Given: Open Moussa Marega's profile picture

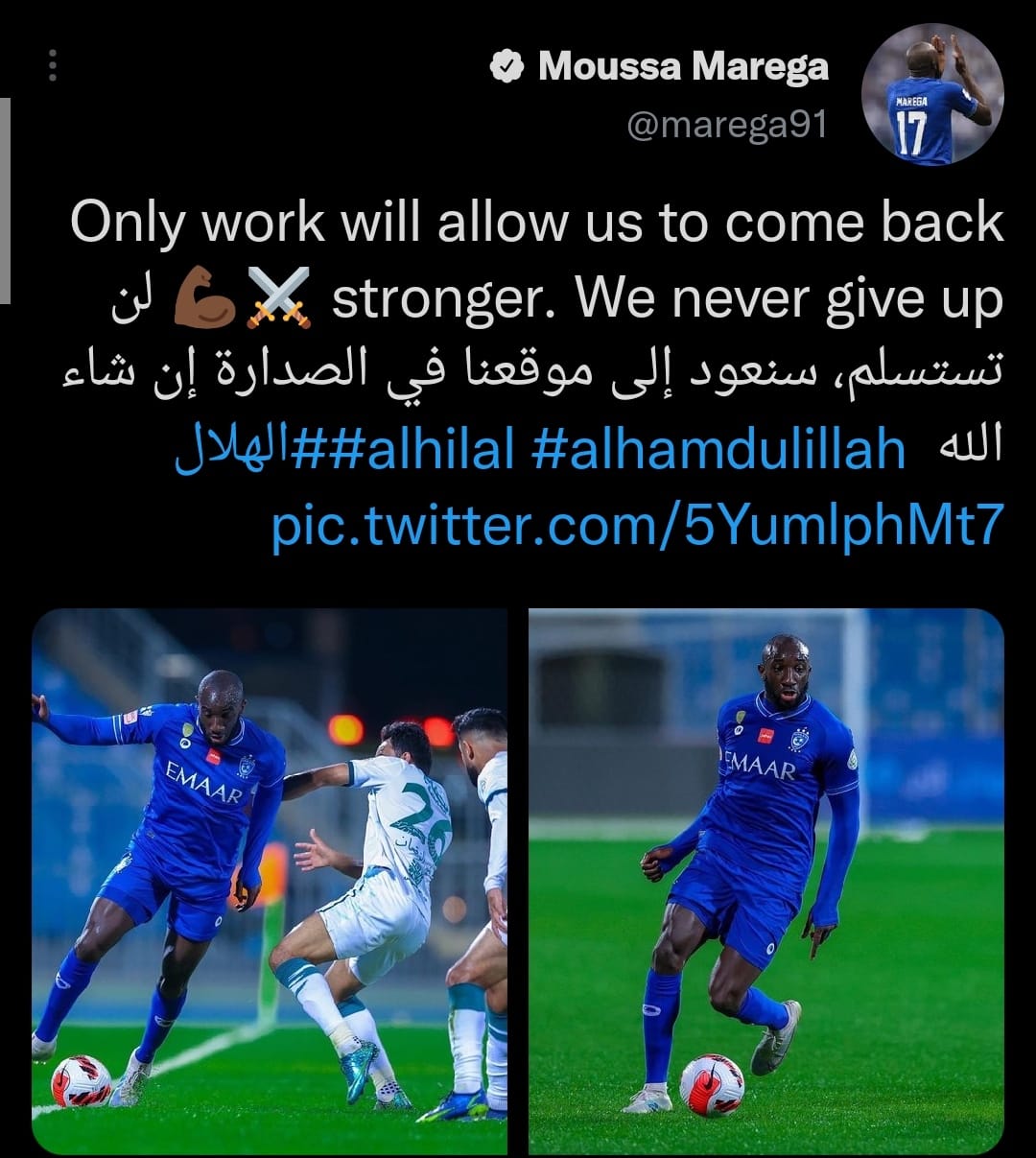Looking at the screenshot, I should click(x=932, y=94).
